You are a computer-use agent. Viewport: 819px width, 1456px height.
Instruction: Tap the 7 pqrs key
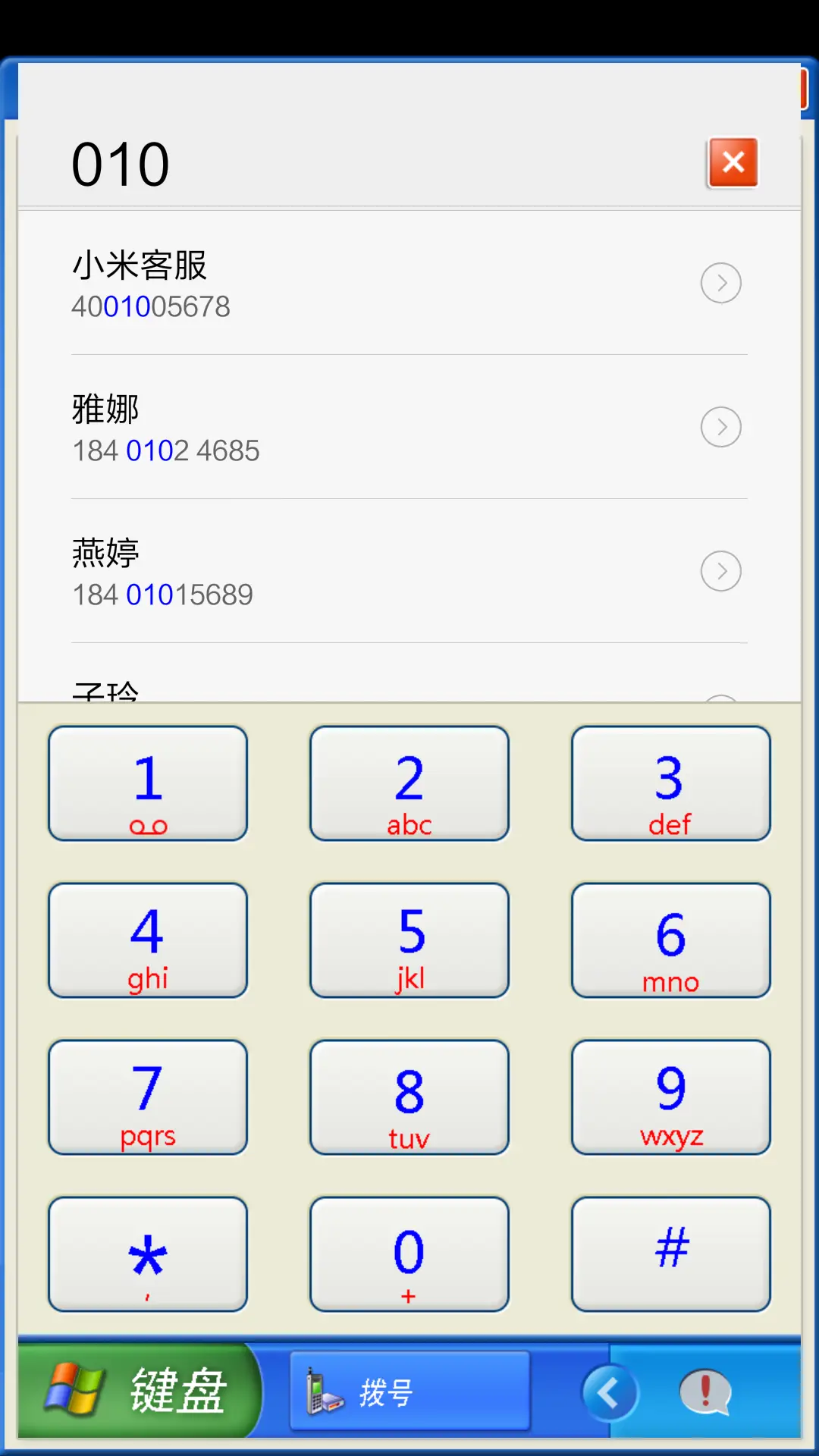point(148,1097)
